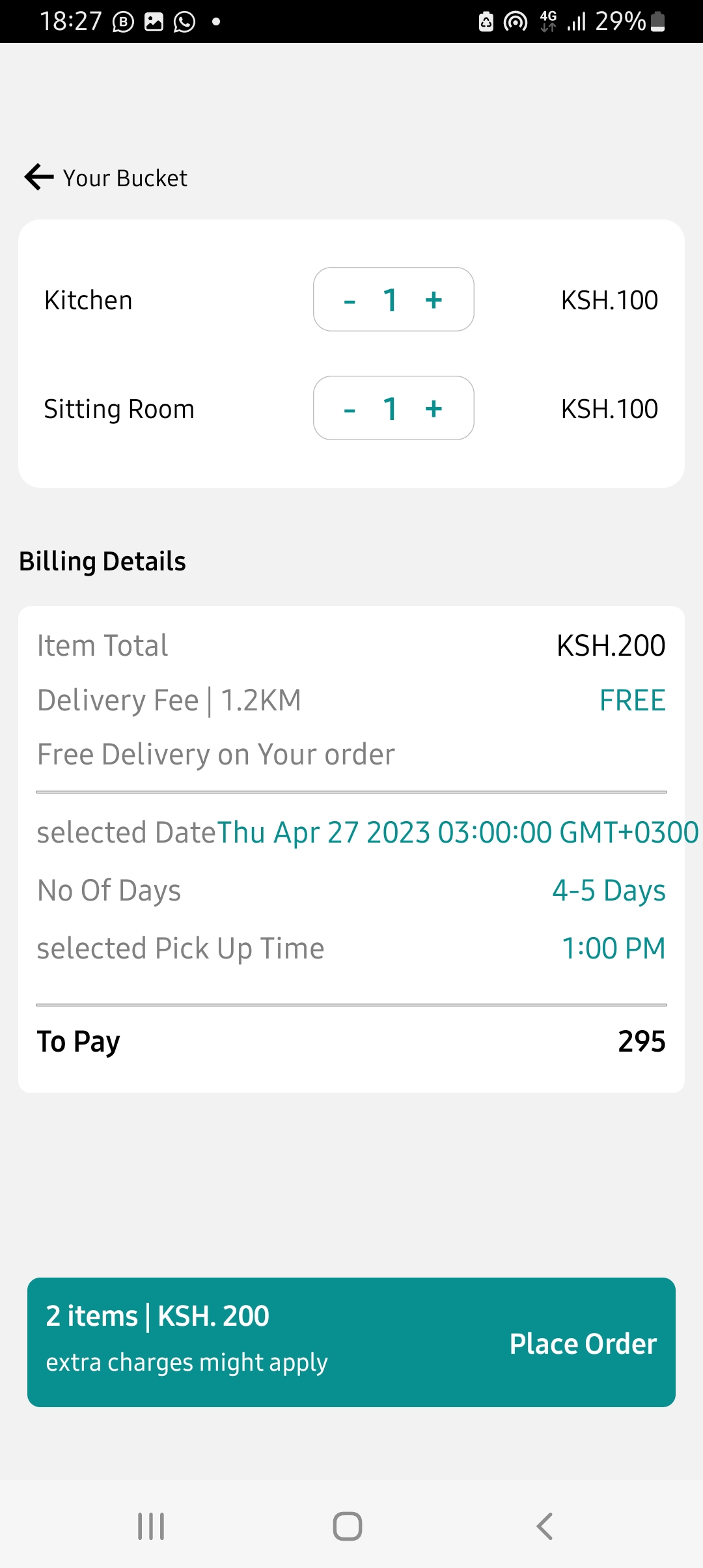Decrease the Kitchen quantity
Image resolution: width=703 pixels, height=1568 pixels.
350,300
